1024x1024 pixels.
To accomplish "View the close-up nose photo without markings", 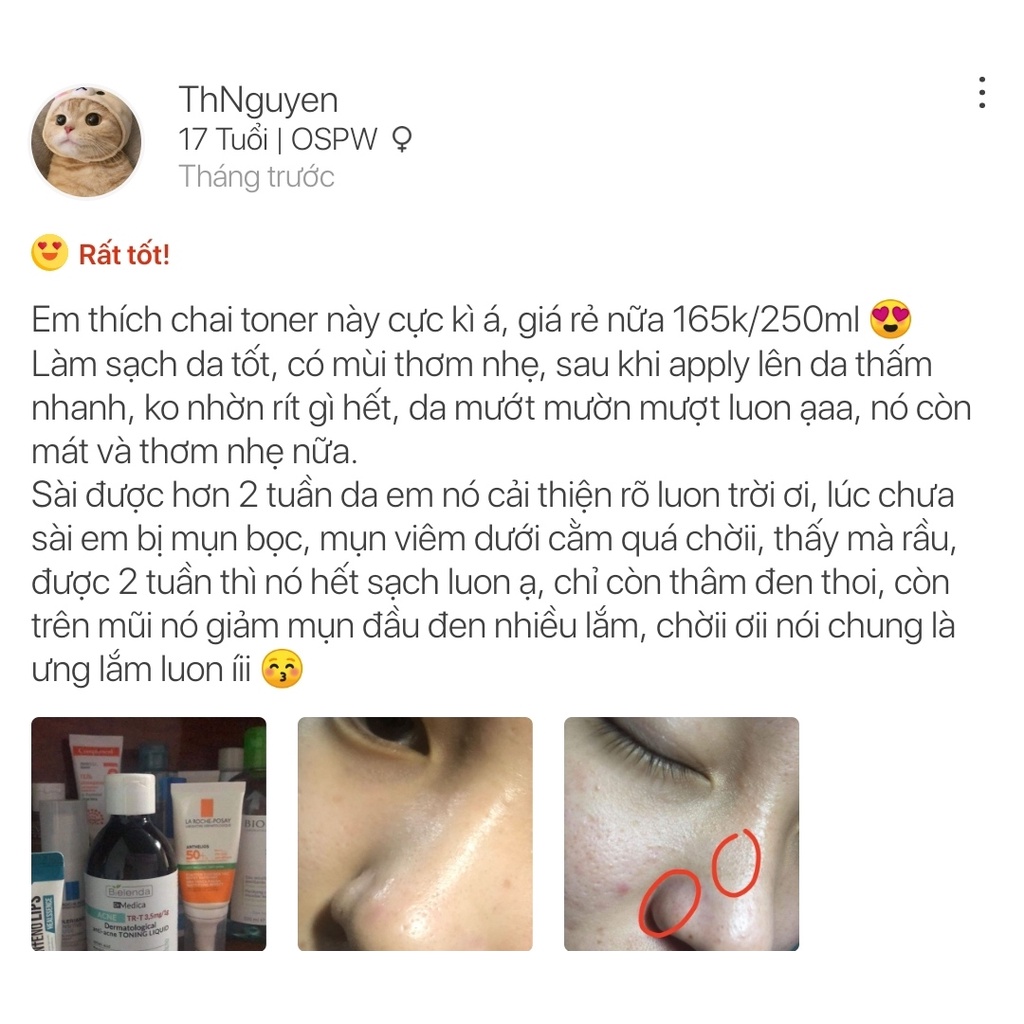I will pyautogui.click(x=415, y=833).
